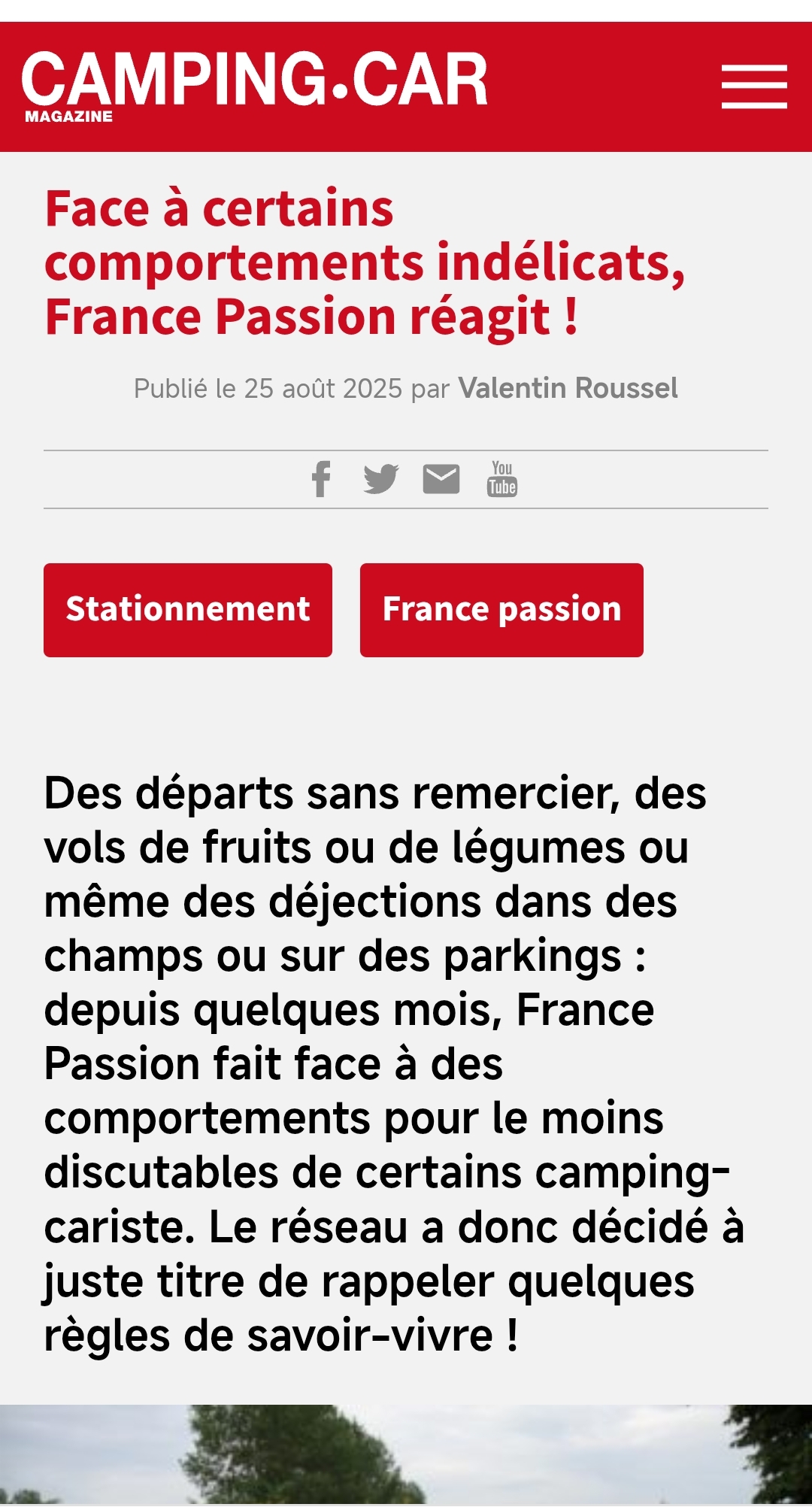Open the hamburger menu
Screen dimensions: 812x1507
(753, 86)
